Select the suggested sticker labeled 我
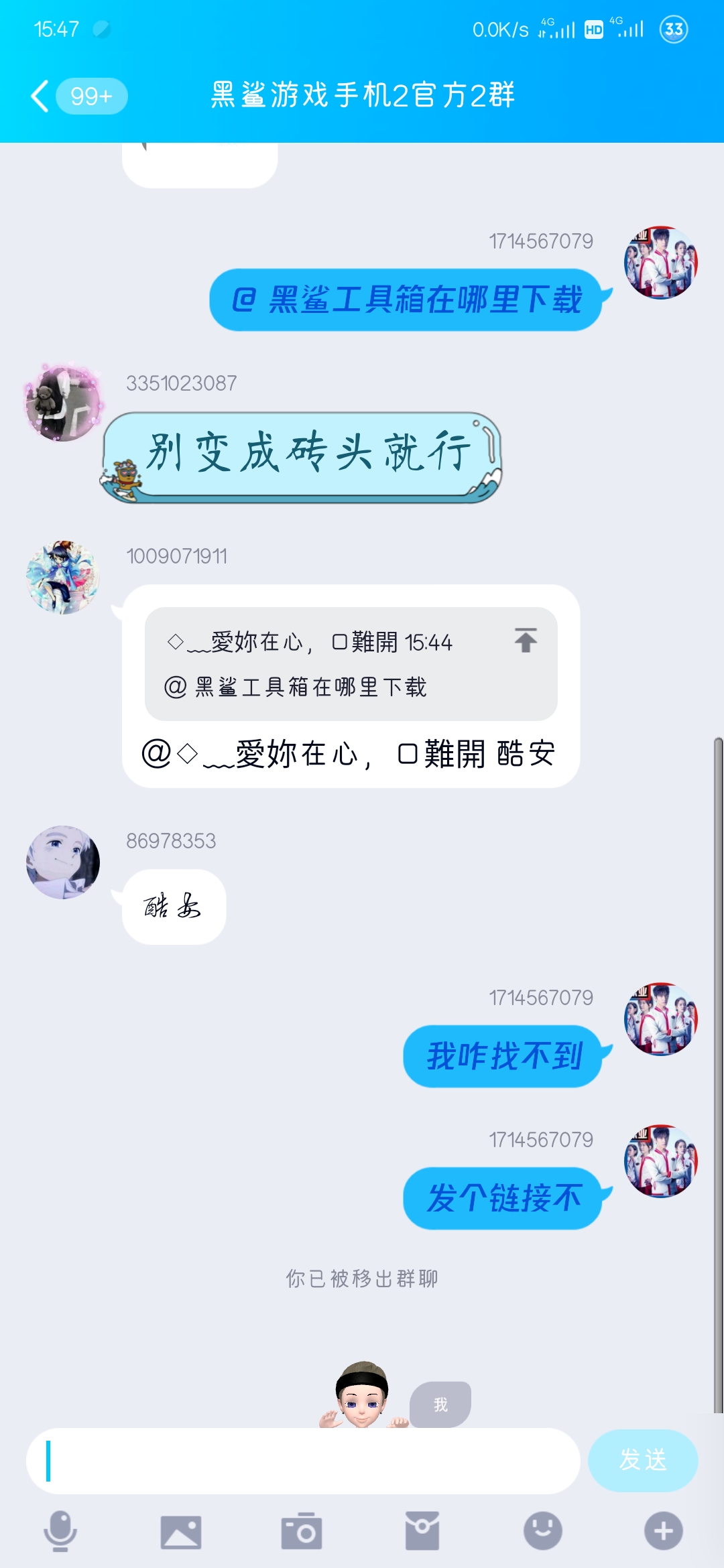The height and width of the screenshot is (1568, 724). click(440, 1404)
